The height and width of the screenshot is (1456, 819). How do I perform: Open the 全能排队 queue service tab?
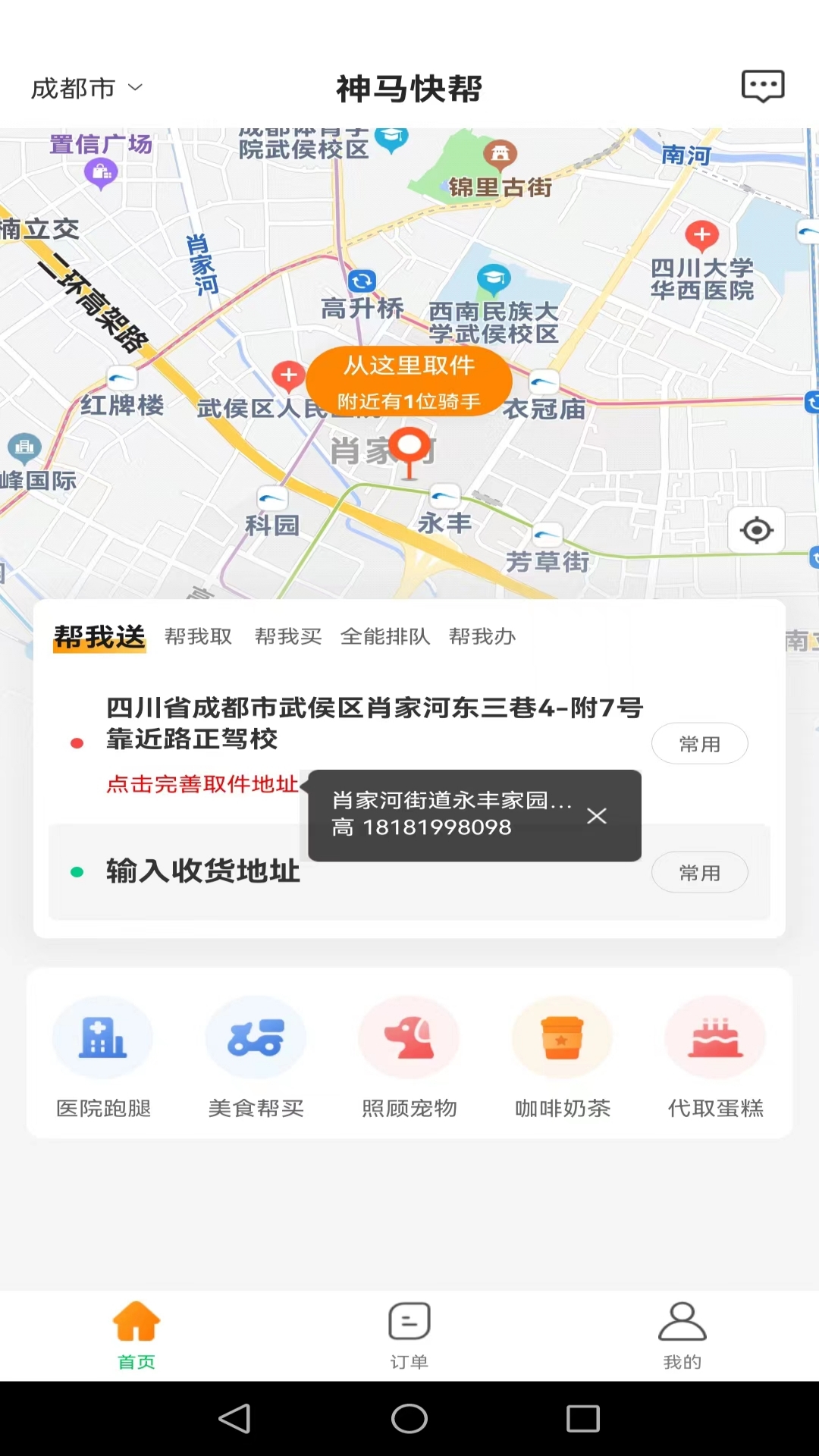point(385,636)
